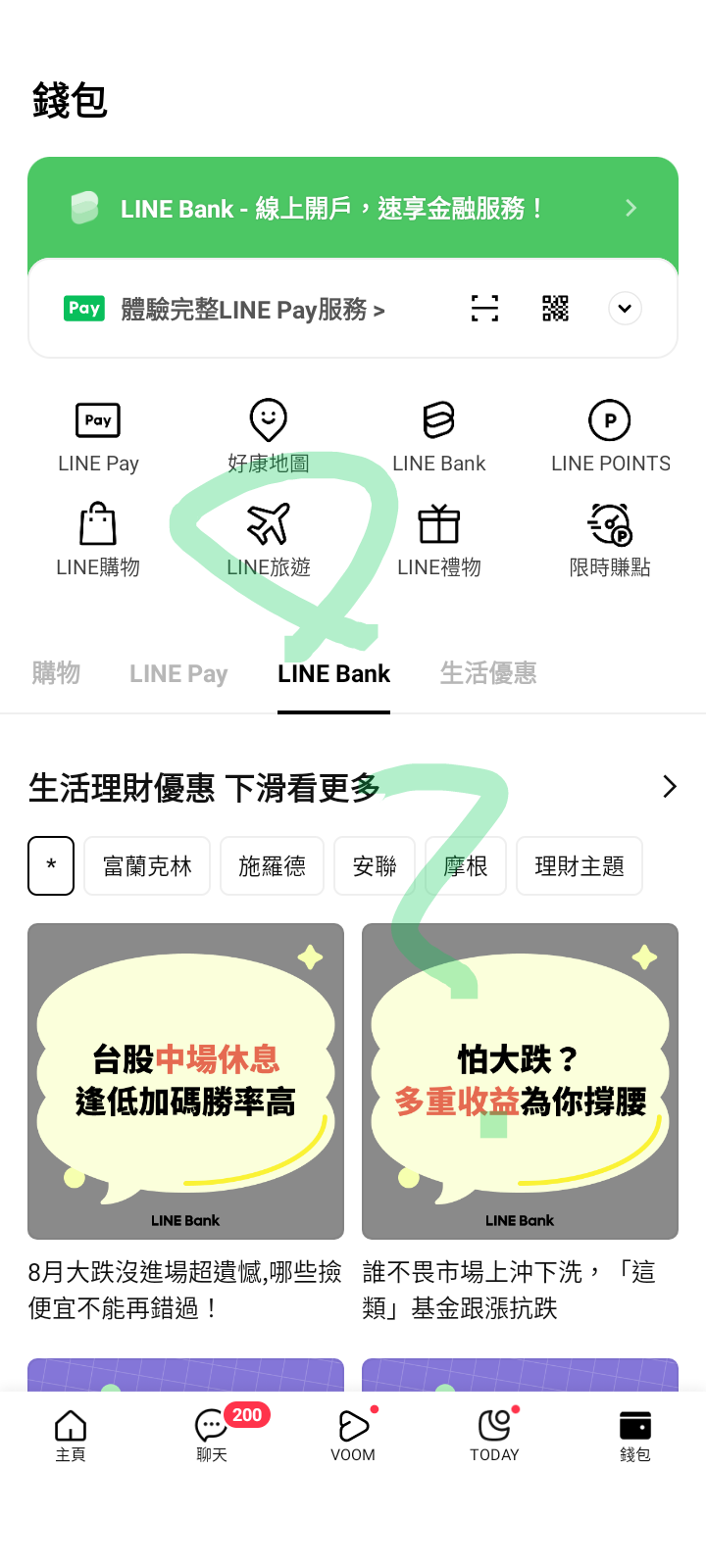Switch to the 購物 tab

pos(56,673)
